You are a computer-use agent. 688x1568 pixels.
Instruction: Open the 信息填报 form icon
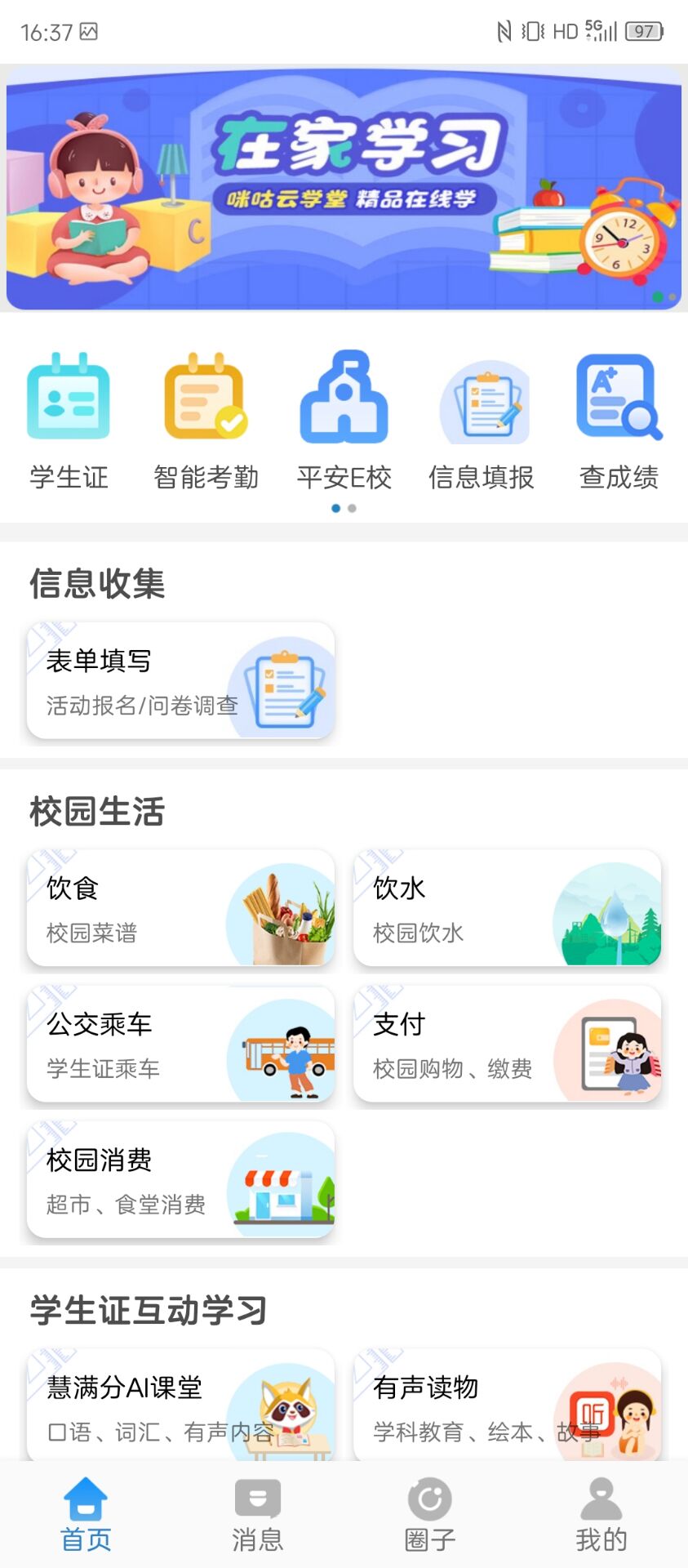482,416
